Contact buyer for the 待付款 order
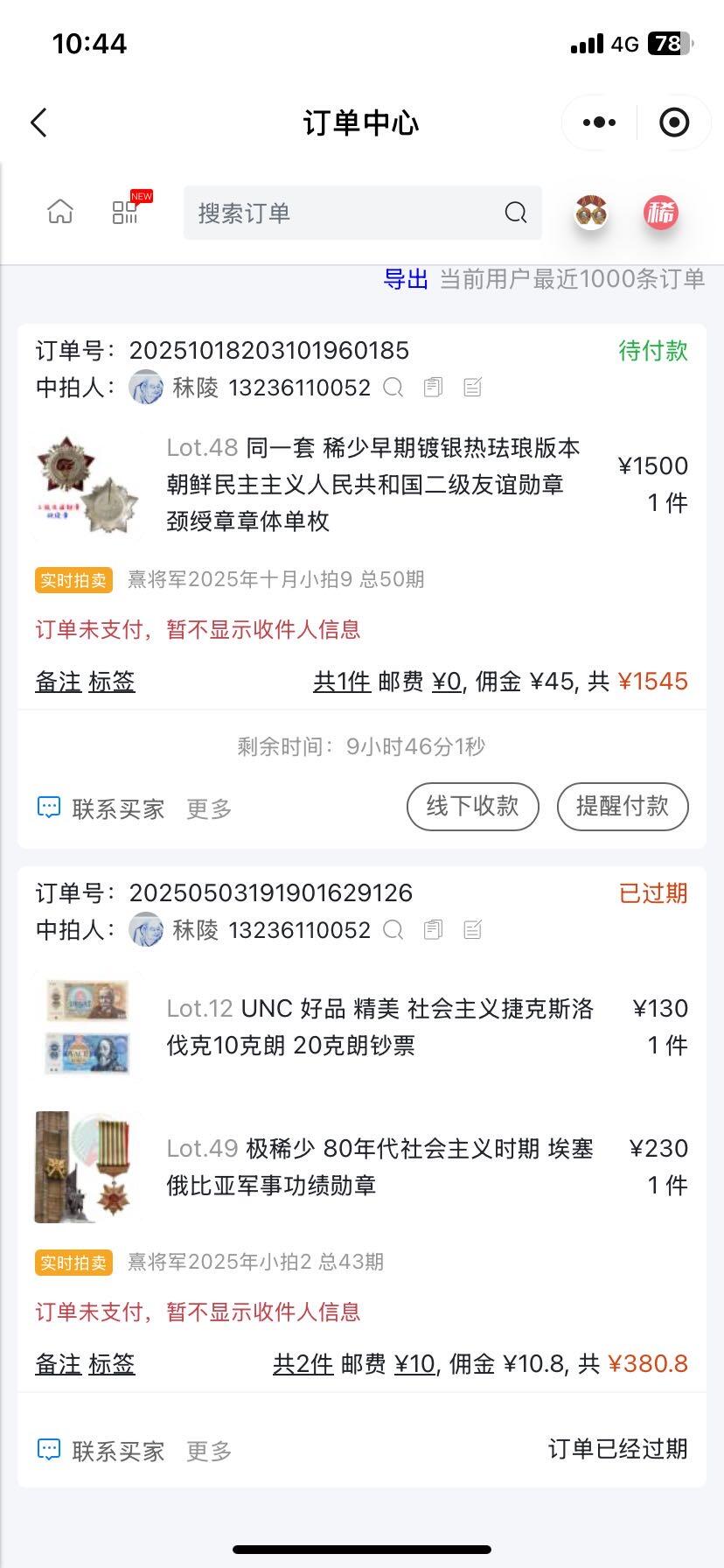Viewport: 724px width, 1568px height. tap(101, 808)
